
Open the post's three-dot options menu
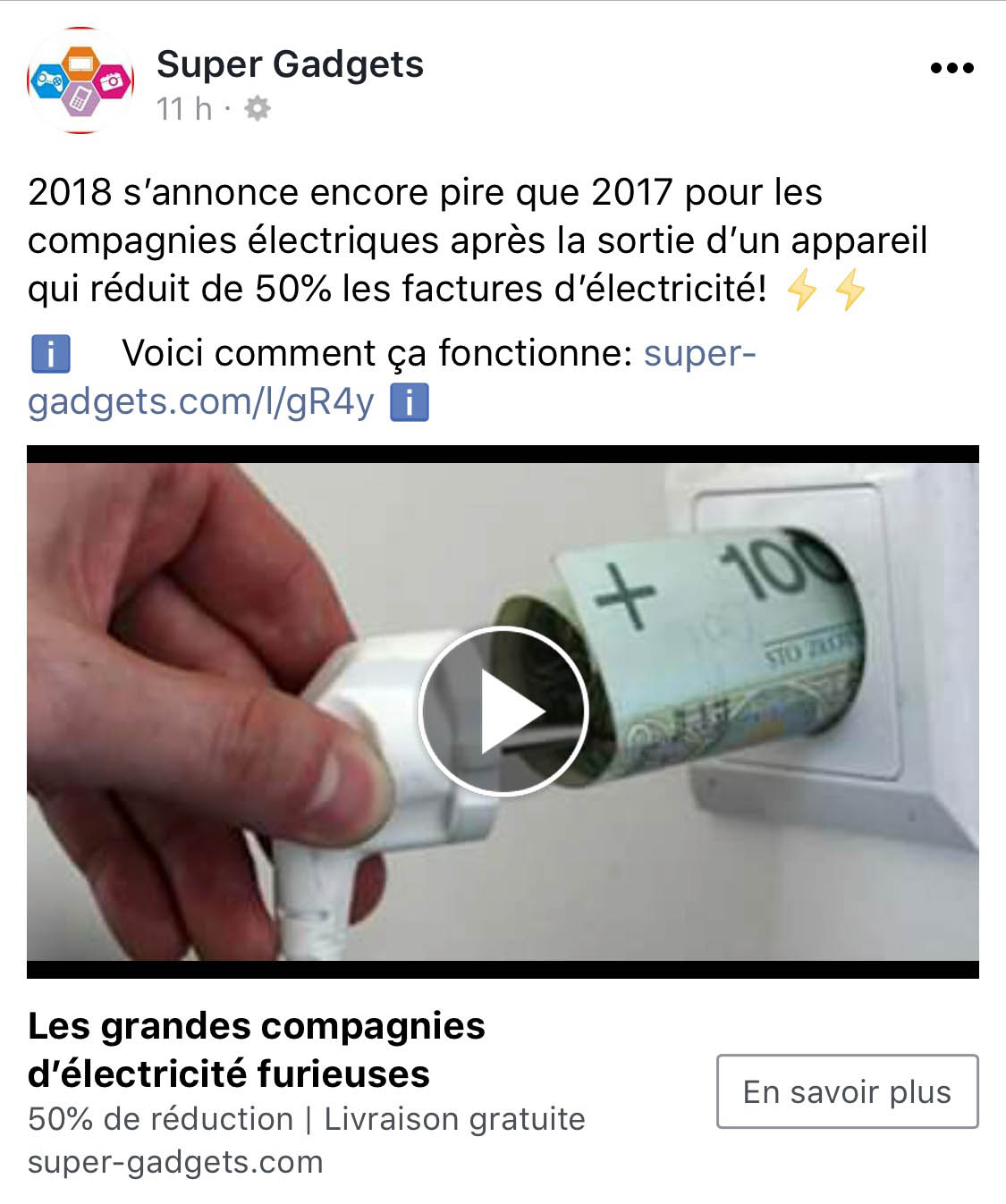951,68
